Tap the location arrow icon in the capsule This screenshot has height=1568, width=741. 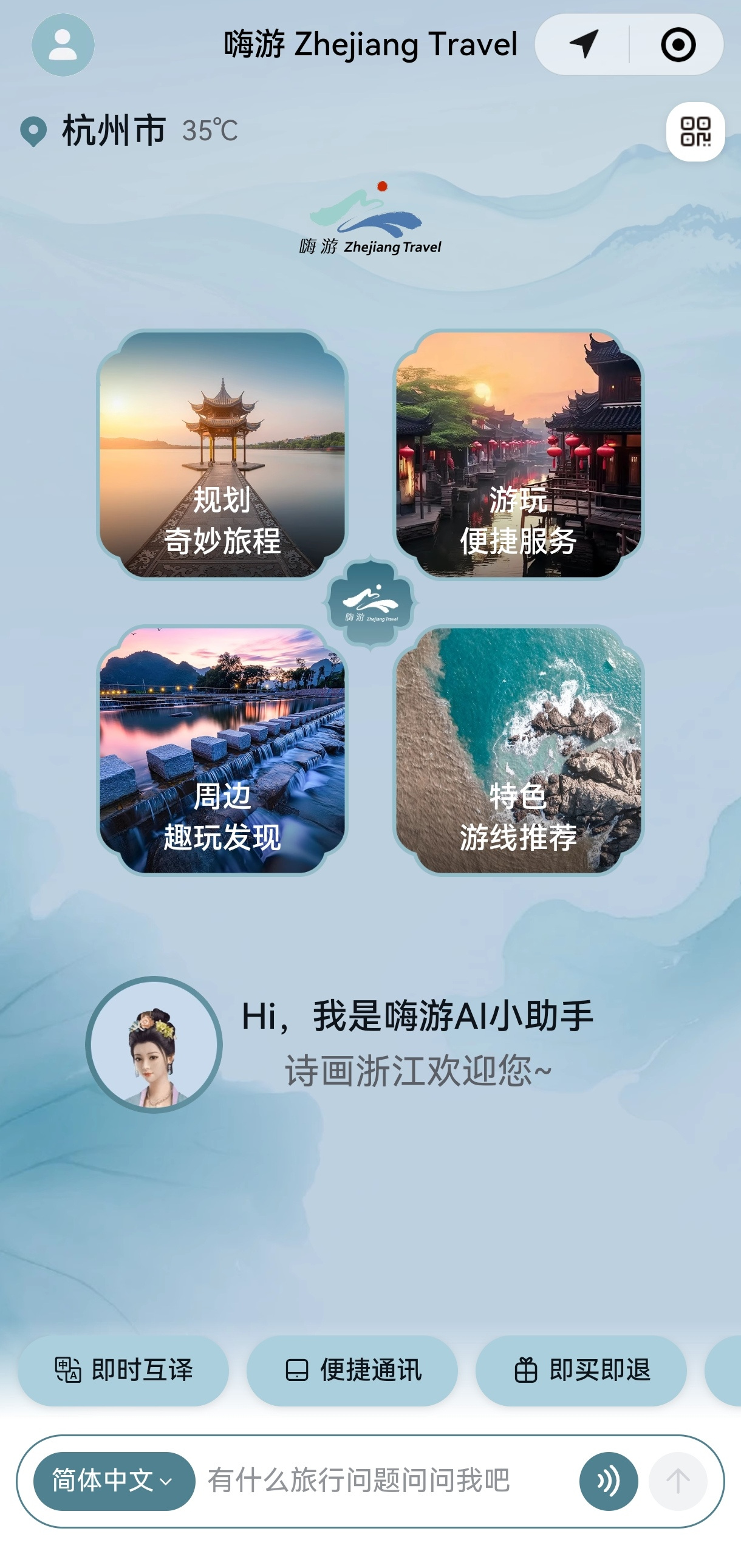click(583, 45)
